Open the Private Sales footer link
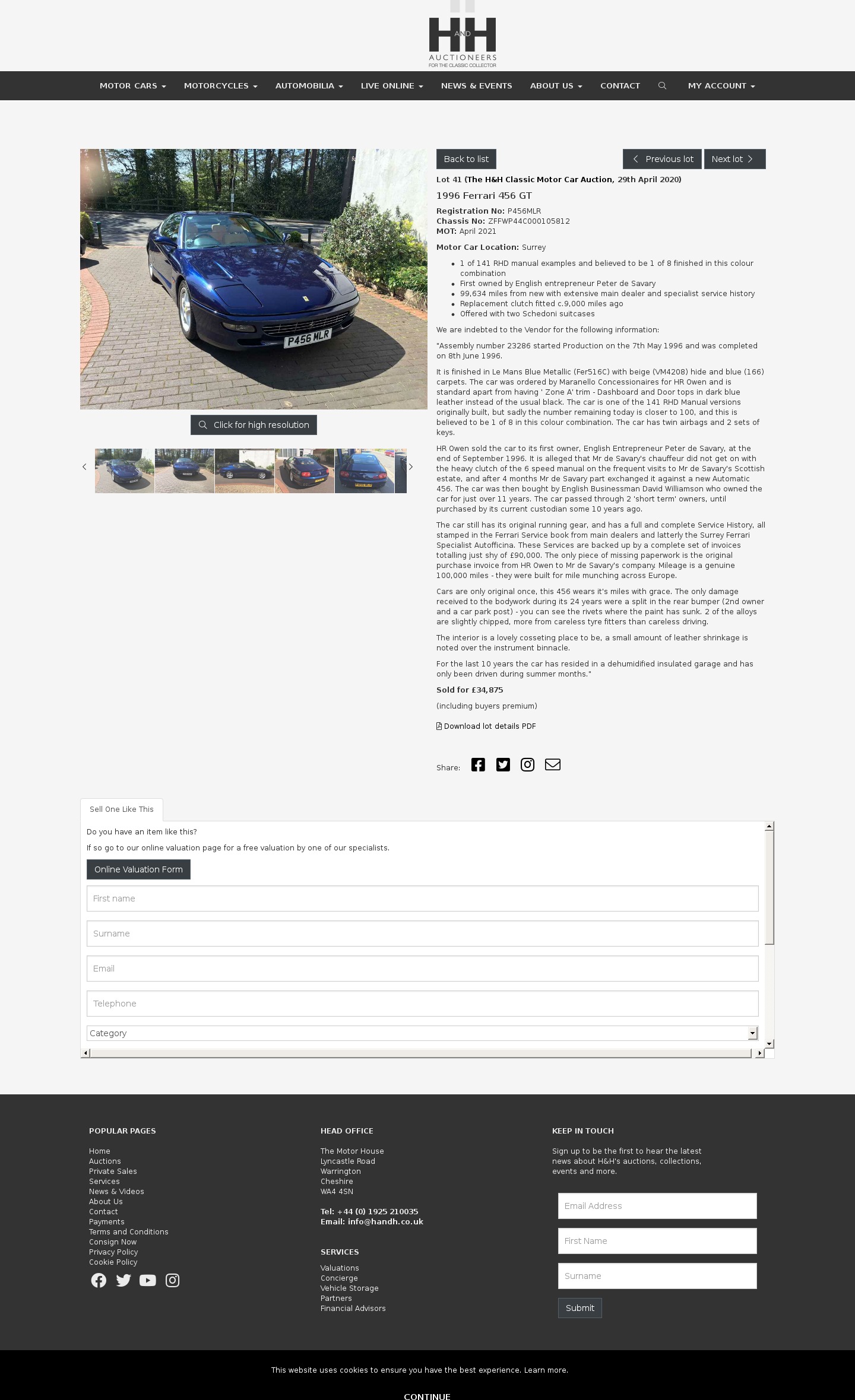 [x=113, y=1172]
